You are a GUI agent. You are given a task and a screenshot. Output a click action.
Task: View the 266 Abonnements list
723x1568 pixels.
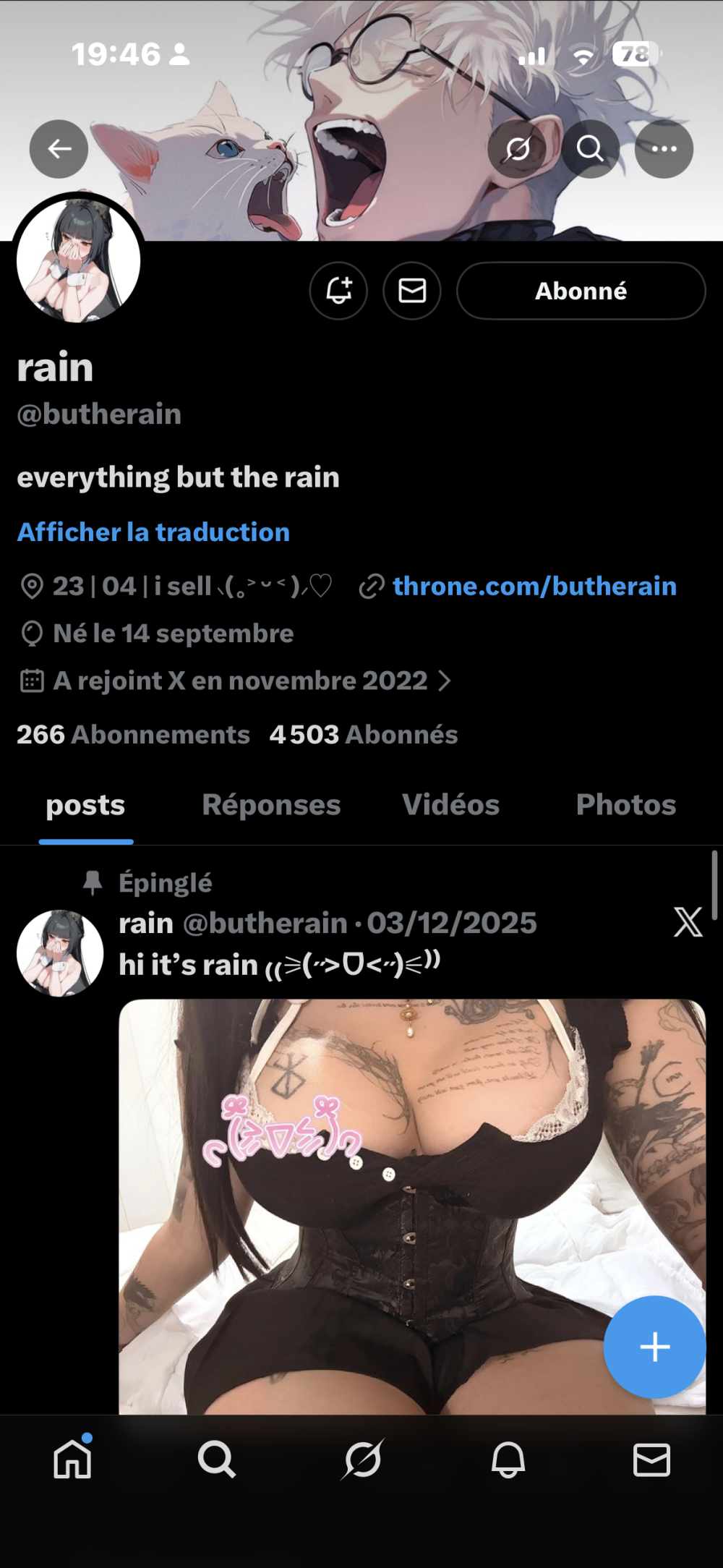[x=133, y=735]
